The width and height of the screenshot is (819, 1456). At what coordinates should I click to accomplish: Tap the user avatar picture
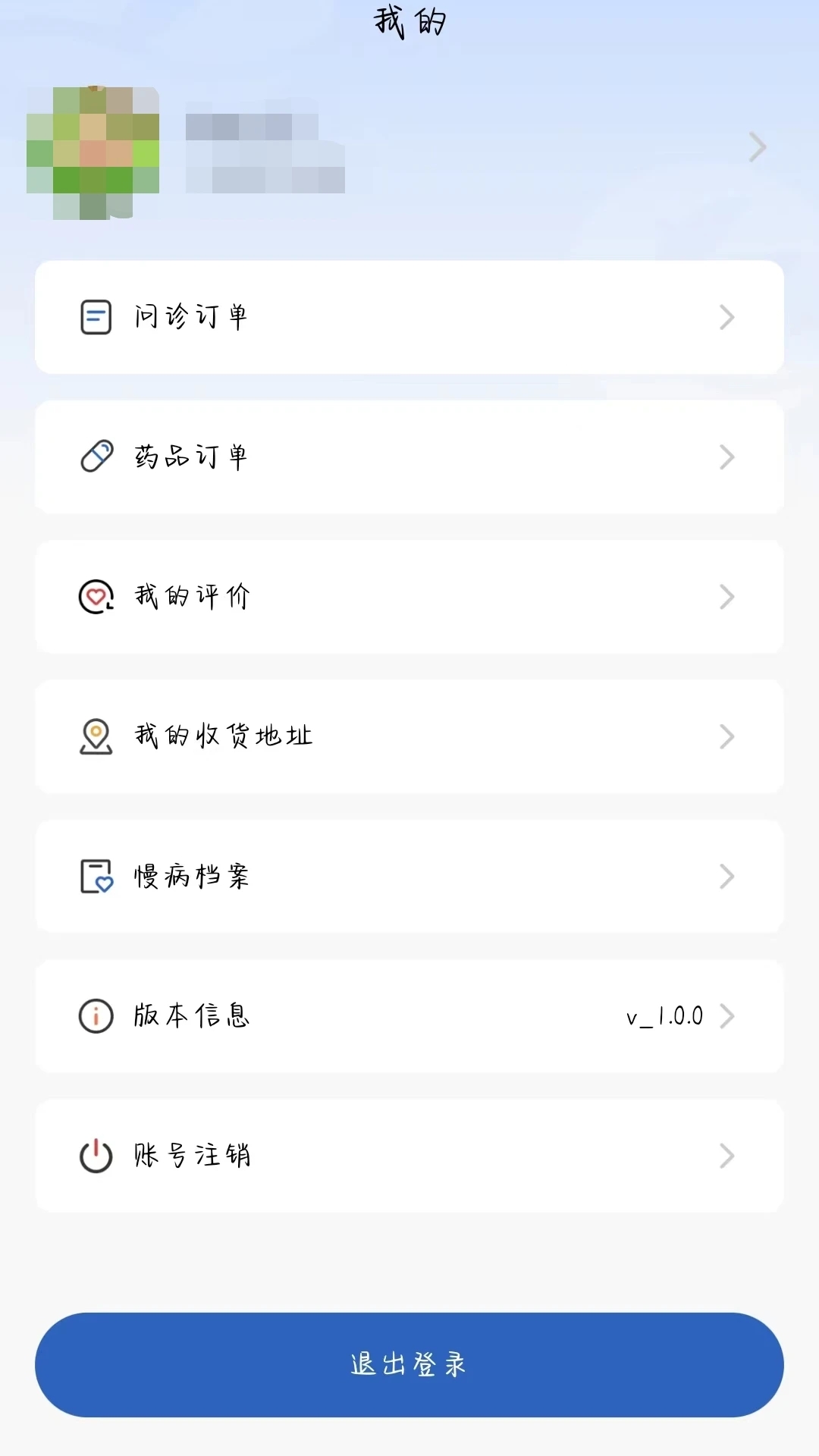point(93,148)
